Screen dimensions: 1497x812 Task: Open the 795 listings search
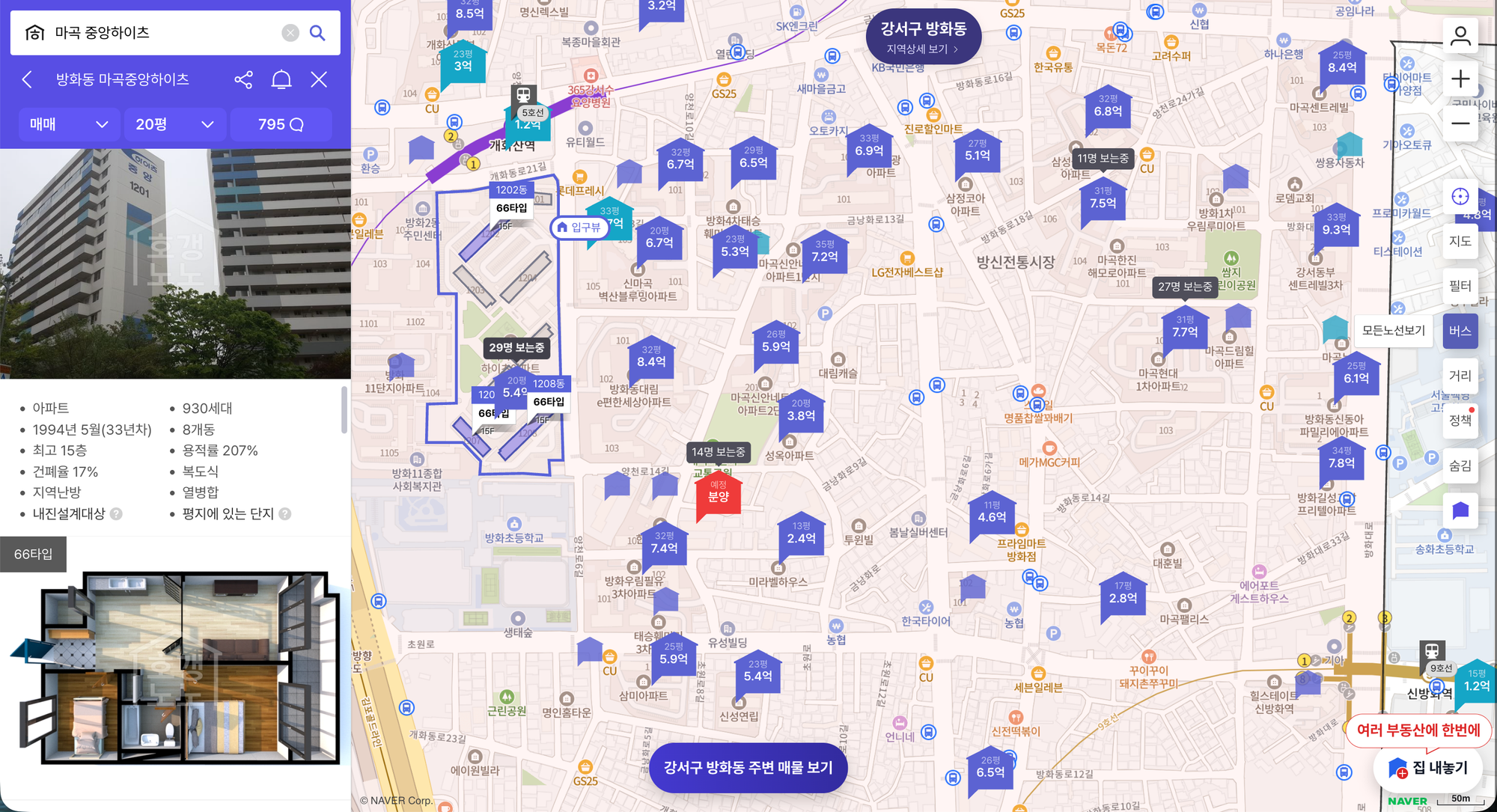pyautogui.click(x=281, y=124)
